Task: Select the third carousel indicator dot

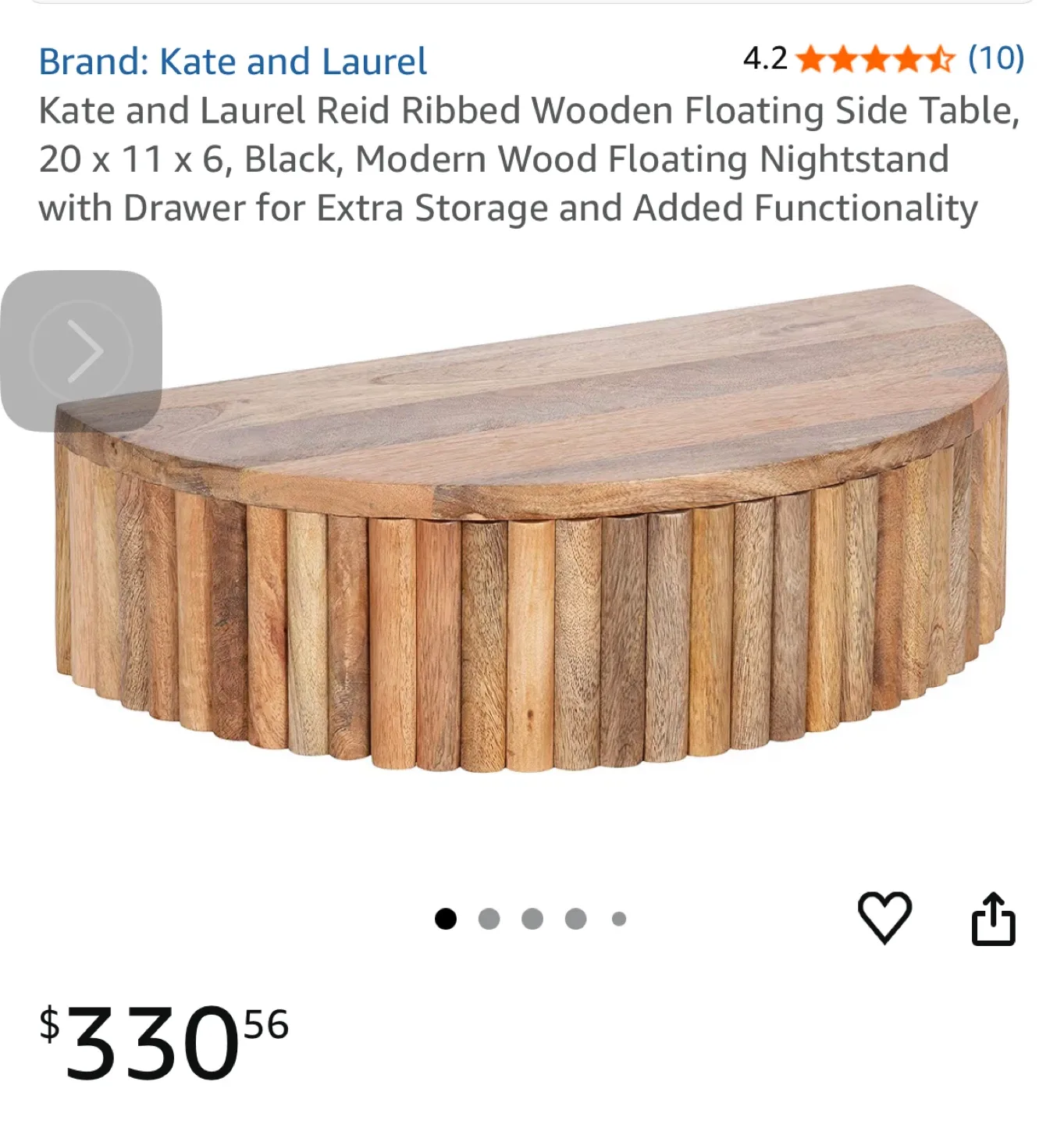Action: click(534, 919)
